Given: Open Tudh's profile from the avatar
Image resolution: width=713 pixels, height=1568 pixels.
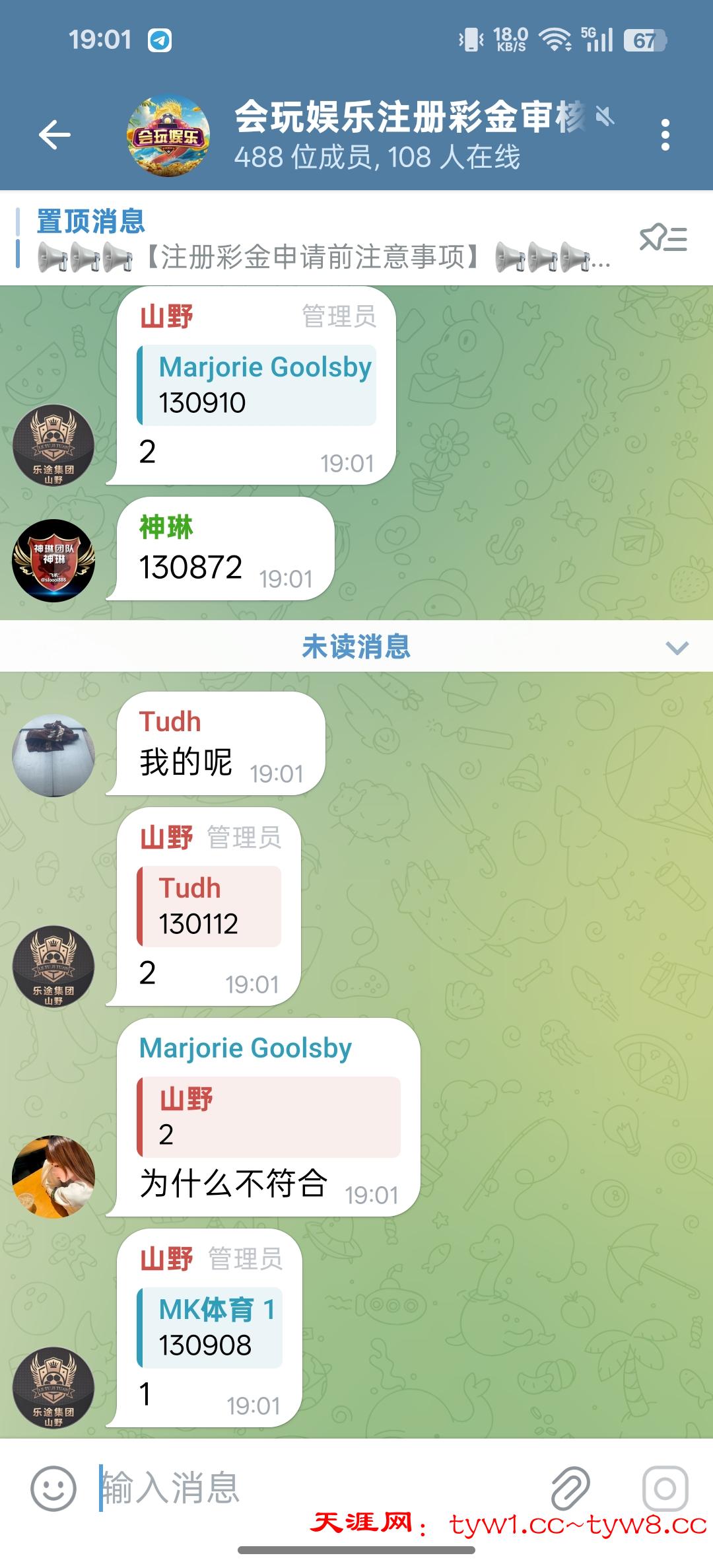Looking at the screenshot, I should (x=53, y=756).
